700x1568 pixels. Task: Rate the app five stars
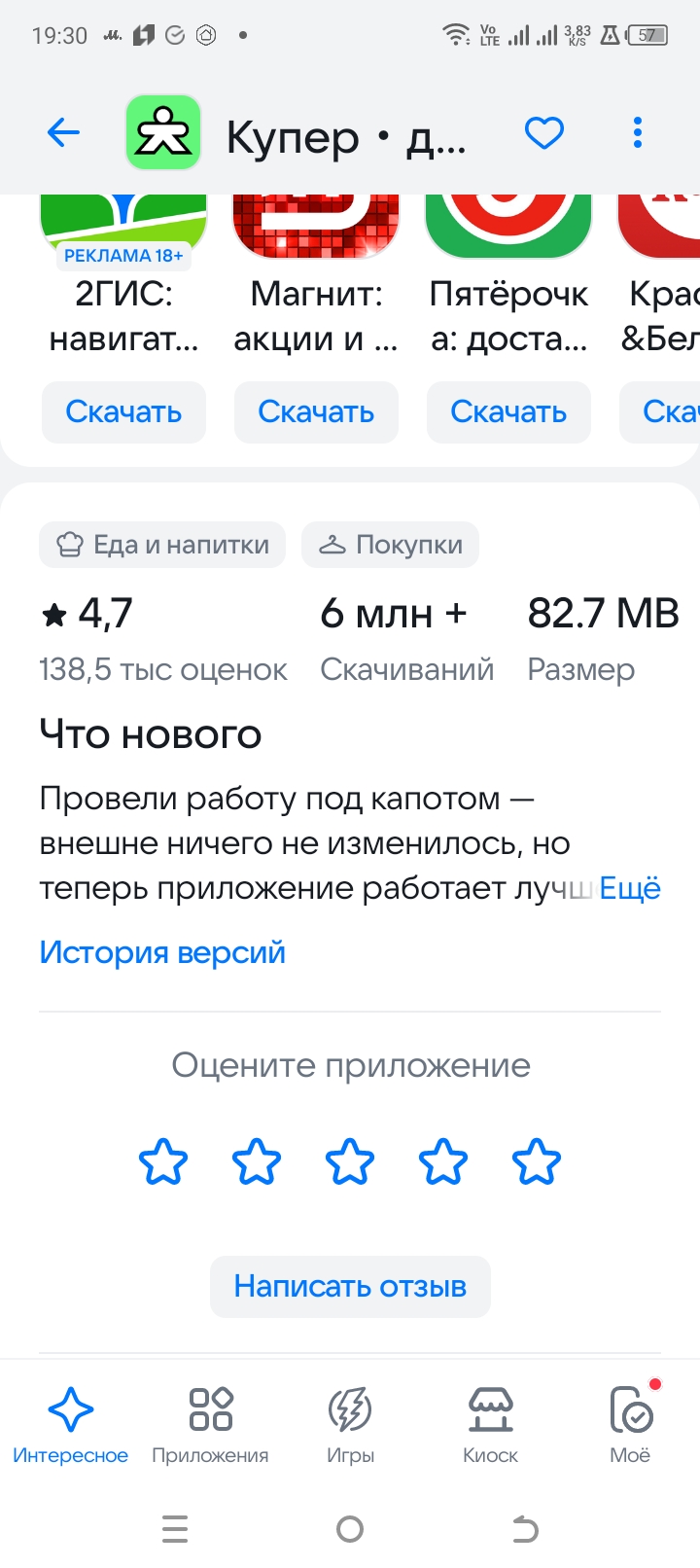pos(537,1161)
